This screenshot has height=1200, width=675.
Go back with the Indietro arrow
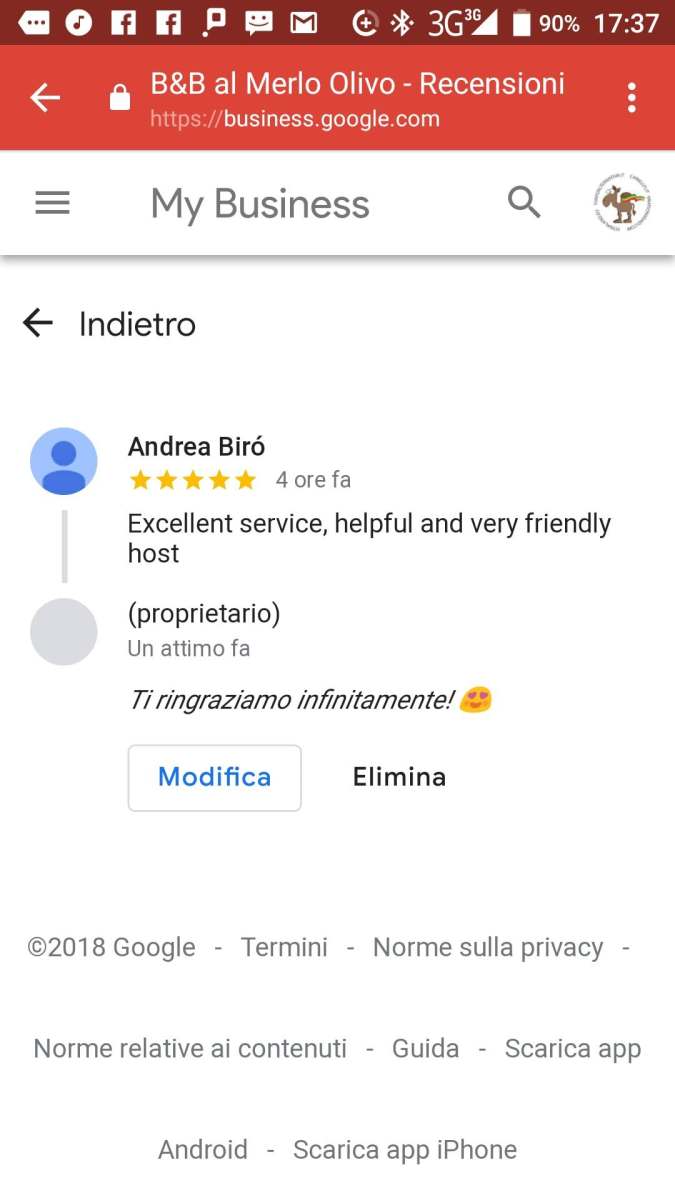[x=37, y=323]
